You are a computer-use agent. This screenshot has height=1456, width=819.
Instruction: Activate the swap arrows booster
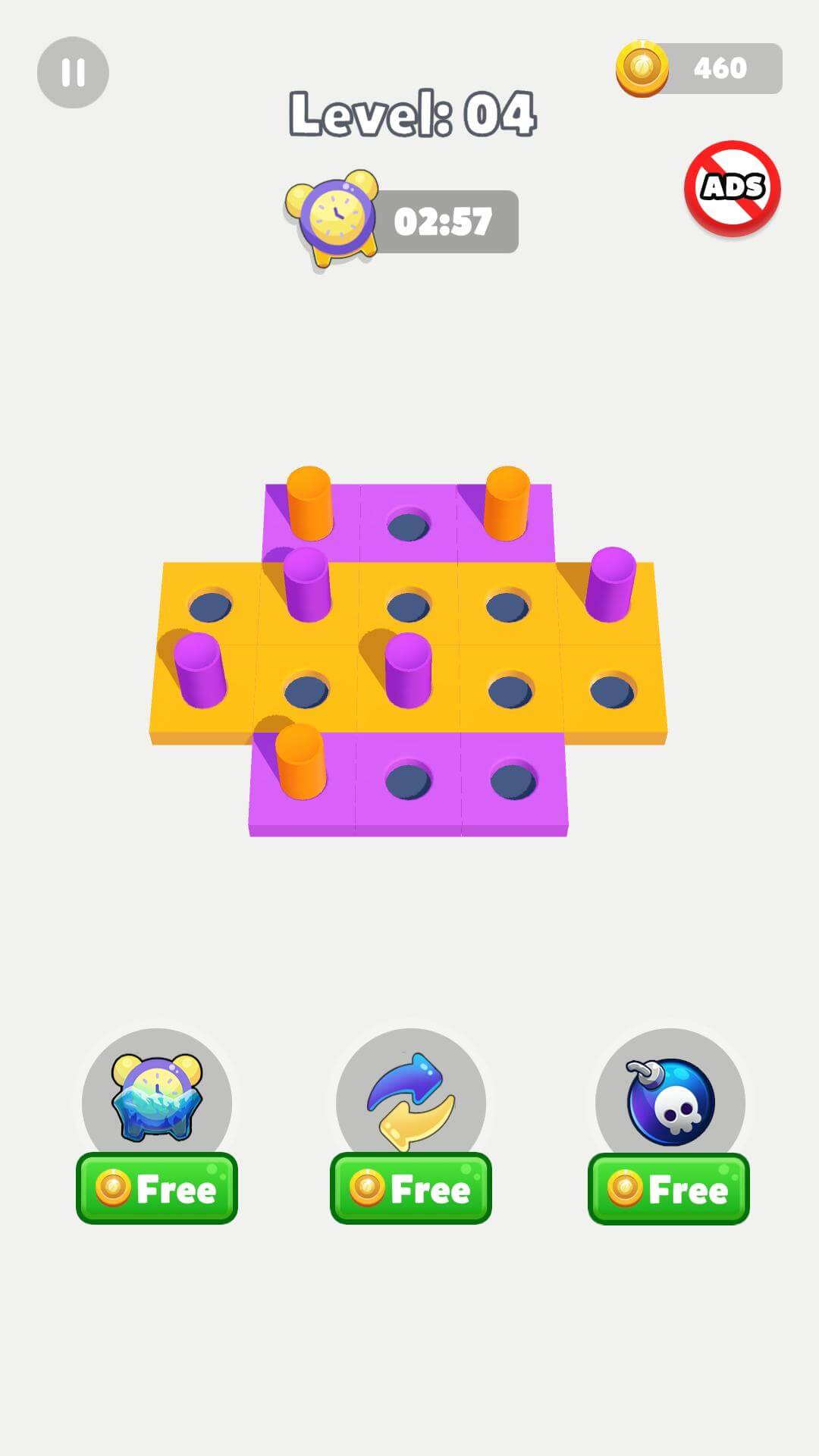tap(410, 1100)
